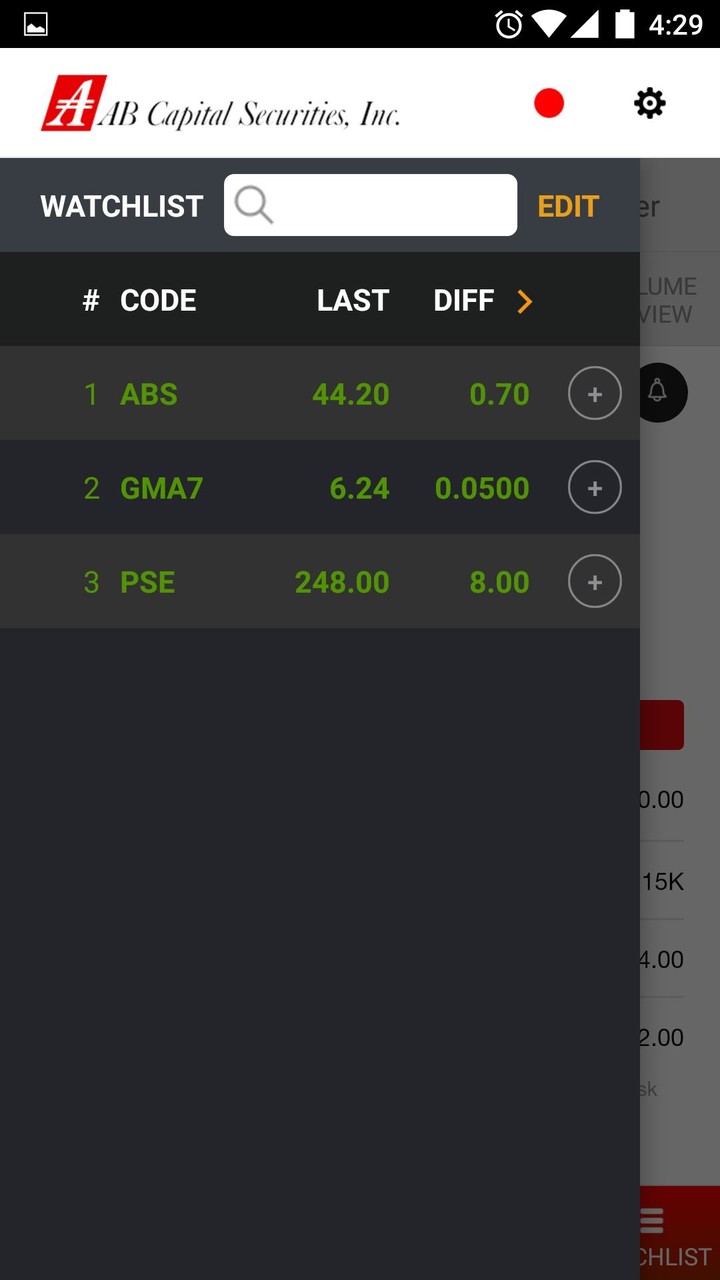This screenshot has height=1280, width=720.
Task: Tap the AB Capital Securities logo
Action: pos(220,103)
